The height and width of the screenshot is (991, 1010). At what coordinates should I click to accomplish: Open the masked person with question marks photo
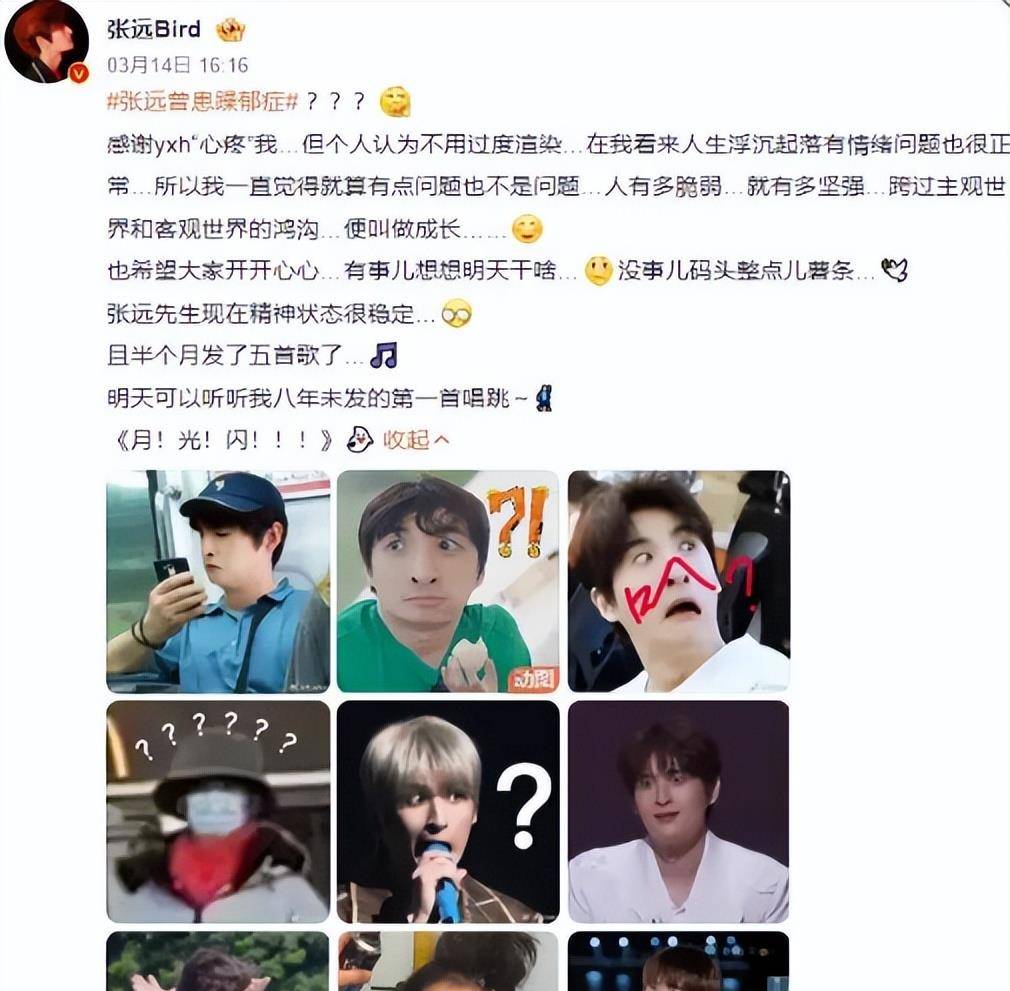pos(218,811)
